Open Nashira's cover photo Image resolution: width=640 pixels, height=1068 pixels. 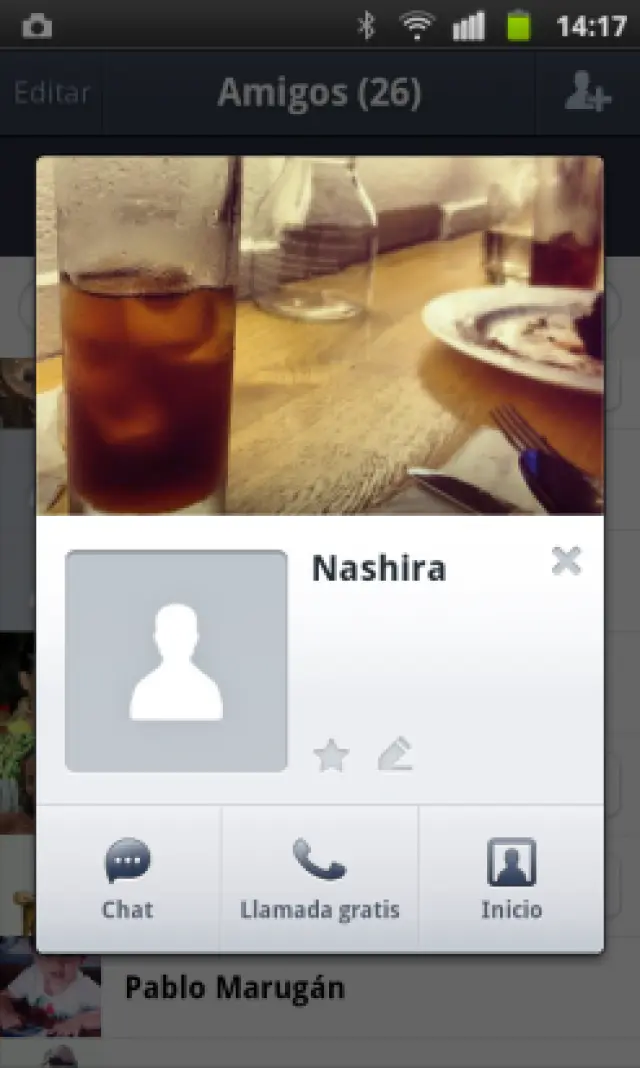[x=320, y=335]
